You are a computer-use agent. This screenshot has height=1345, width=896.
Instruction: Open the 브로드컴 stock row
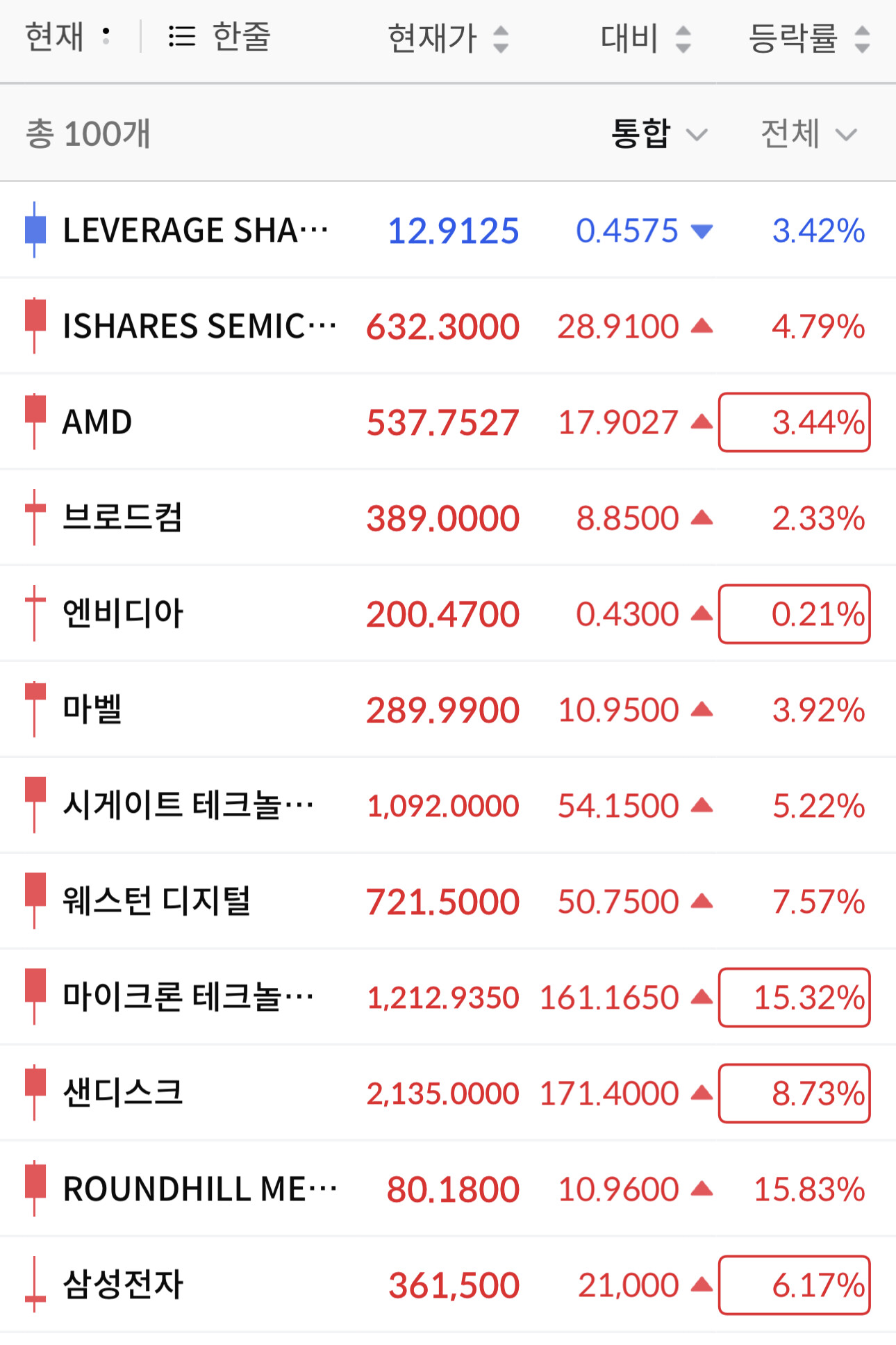(x=448, y=518)
